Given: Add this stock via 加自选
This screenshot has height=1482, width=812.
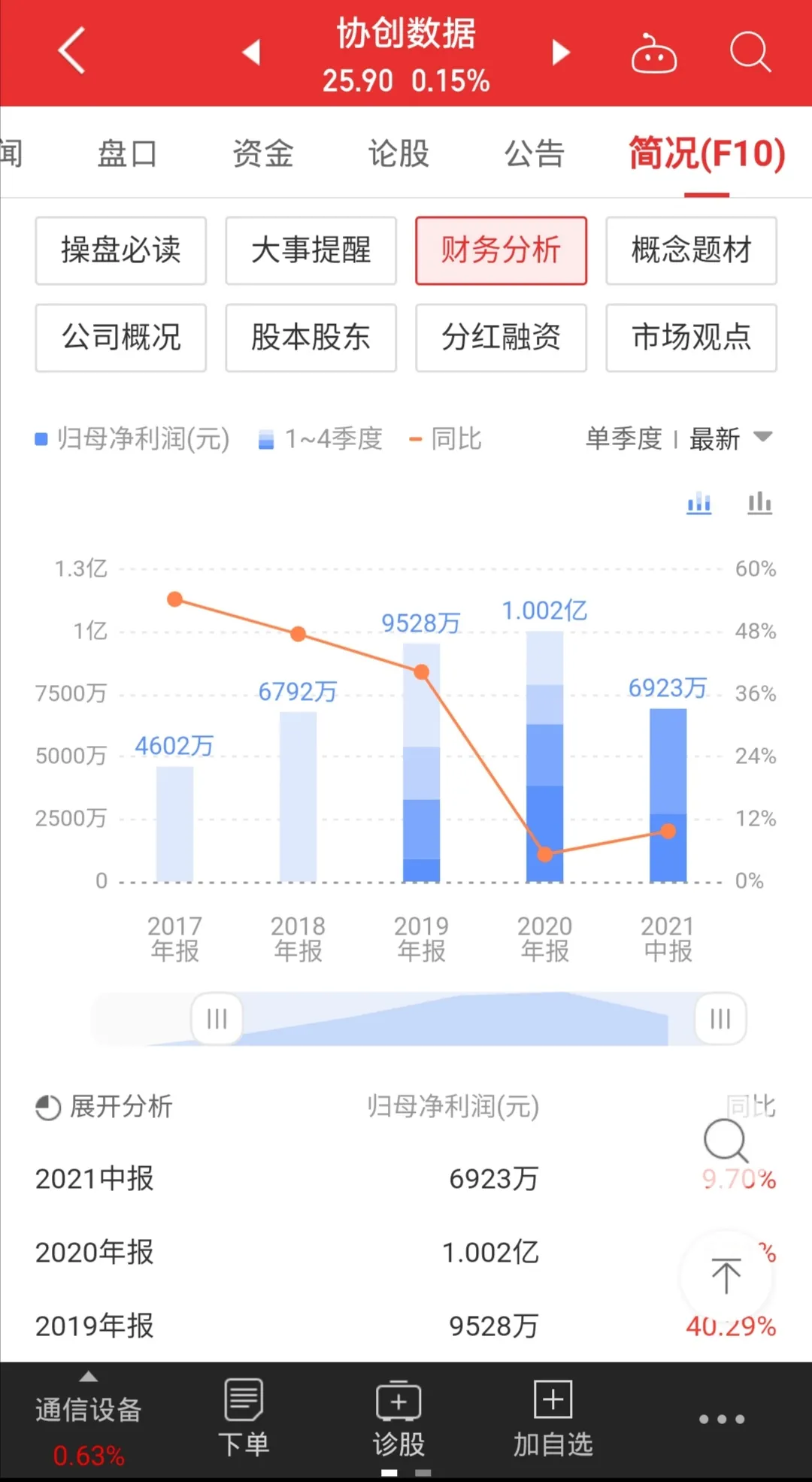Looking at the screenshot, I should [553, 1417].
